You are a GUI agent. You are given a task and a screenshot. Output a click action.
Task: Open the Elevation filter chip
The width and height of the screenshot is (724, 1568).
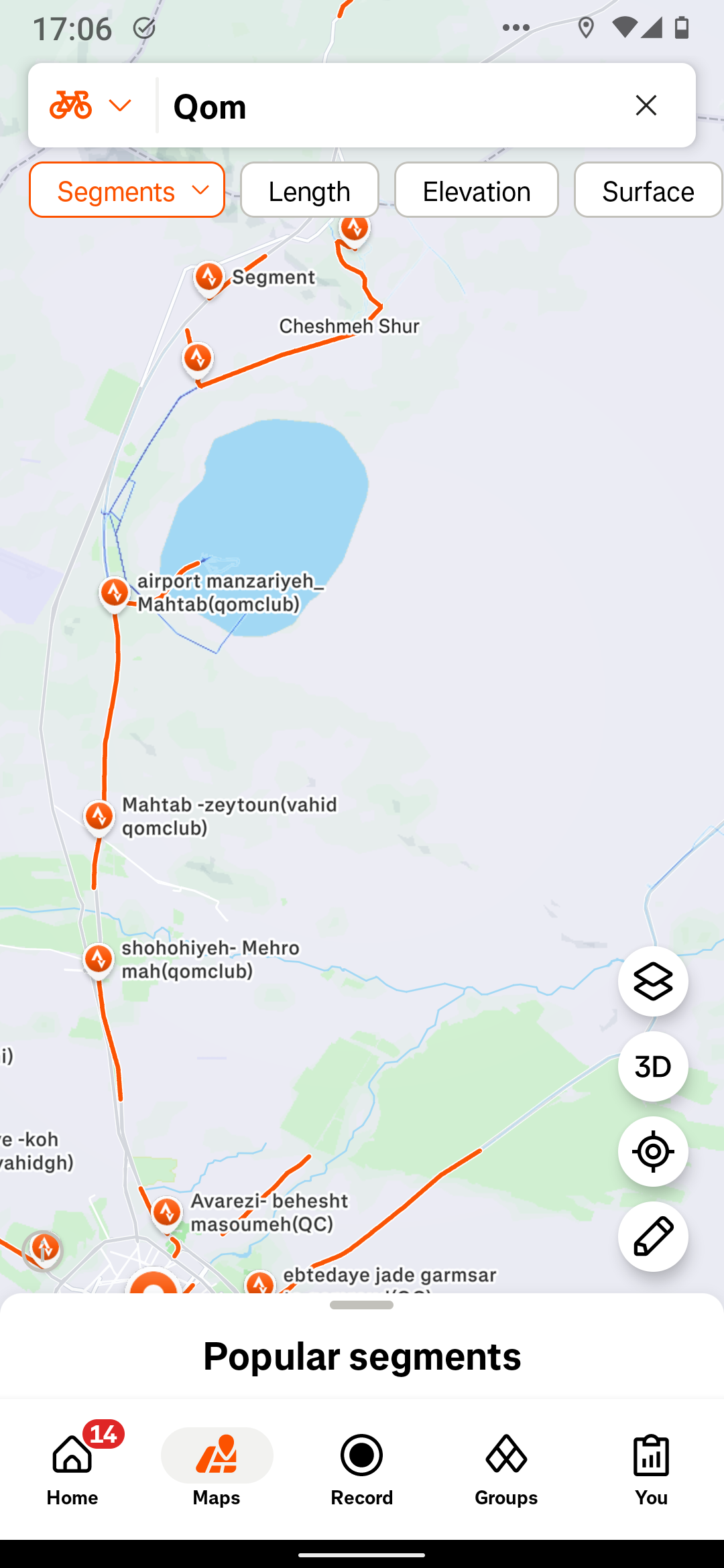tap(477, 190)
